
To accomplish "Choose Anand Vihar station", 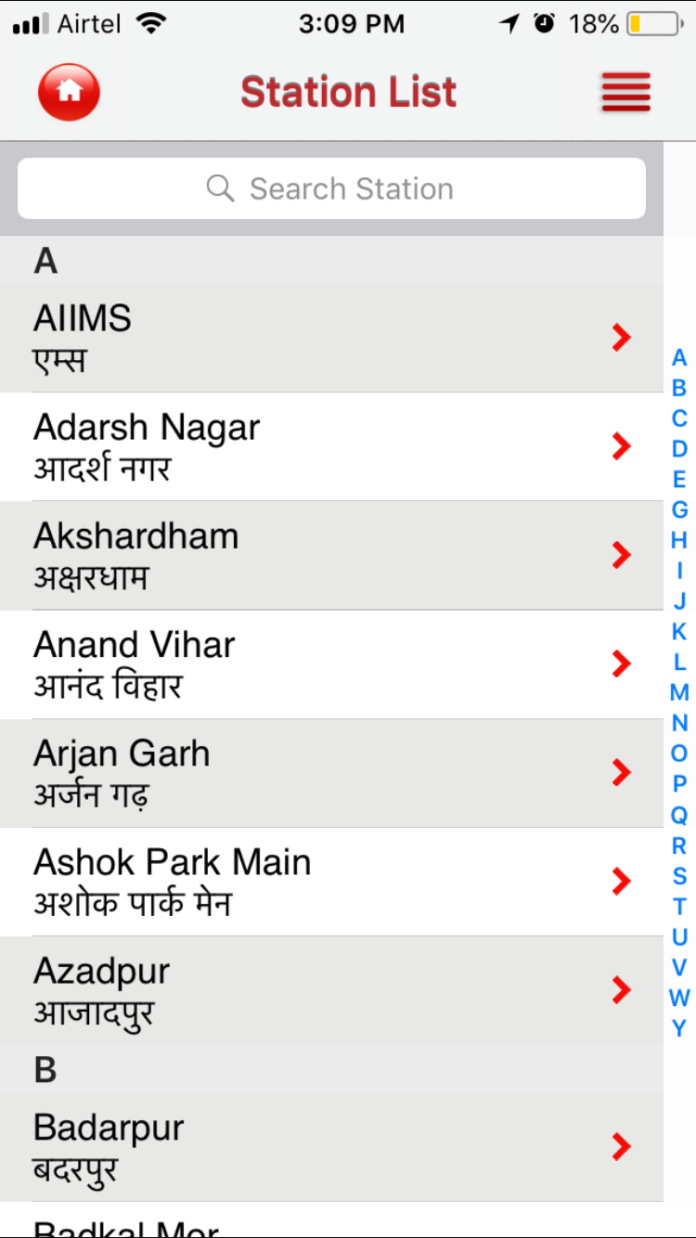I will [330, 665].
